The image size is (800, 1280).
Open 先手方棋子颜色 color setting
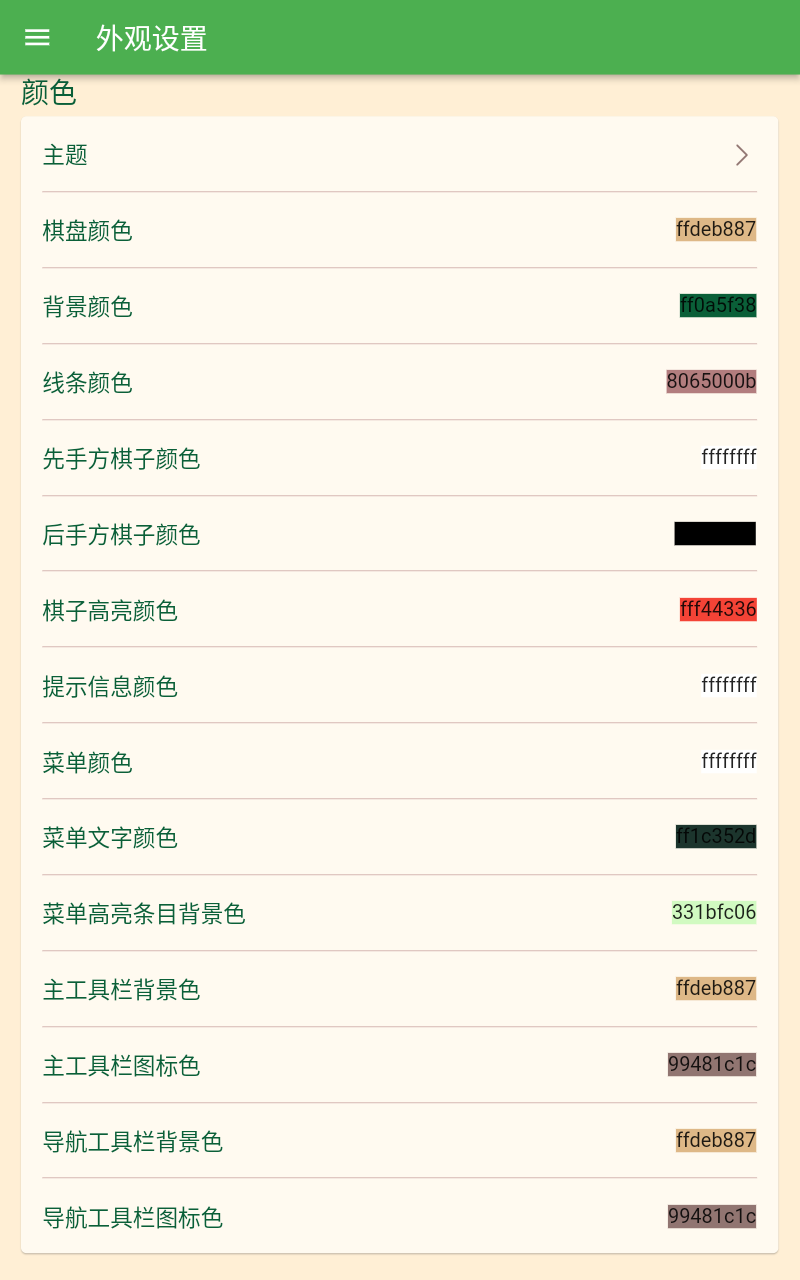point(399,459)
